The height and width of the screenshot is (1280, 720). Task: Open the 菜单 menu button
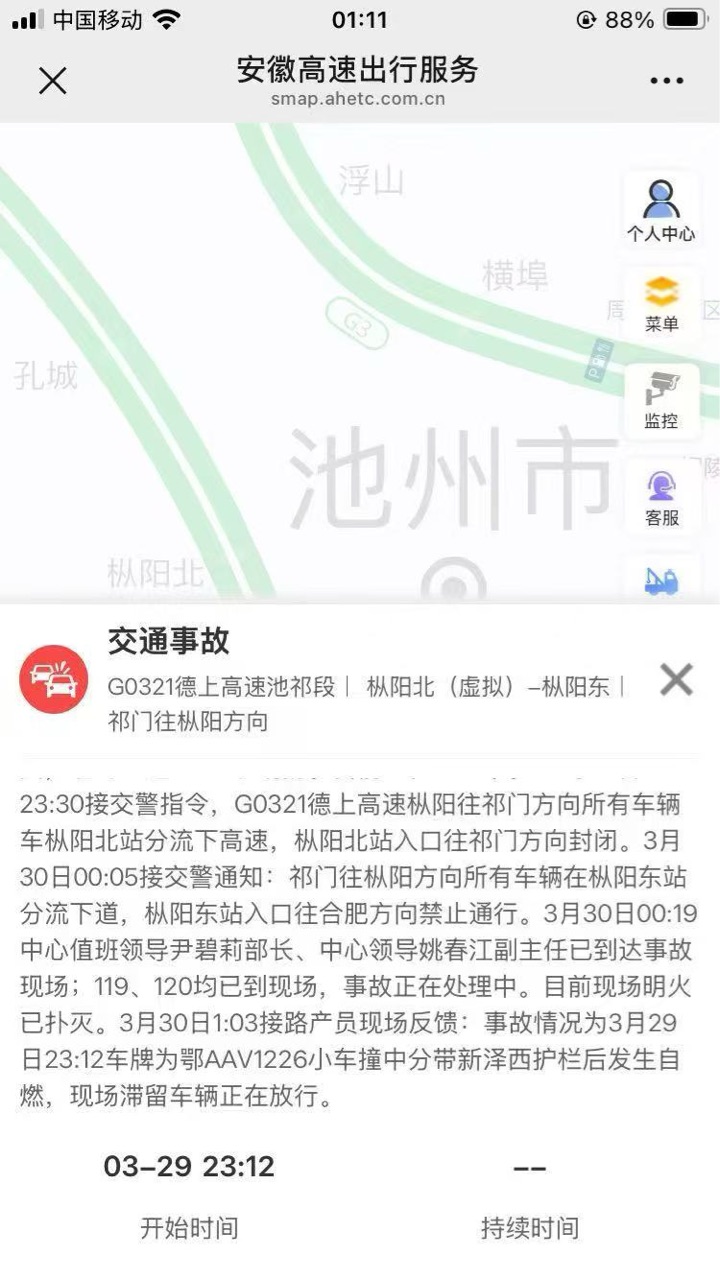(661, 305)
